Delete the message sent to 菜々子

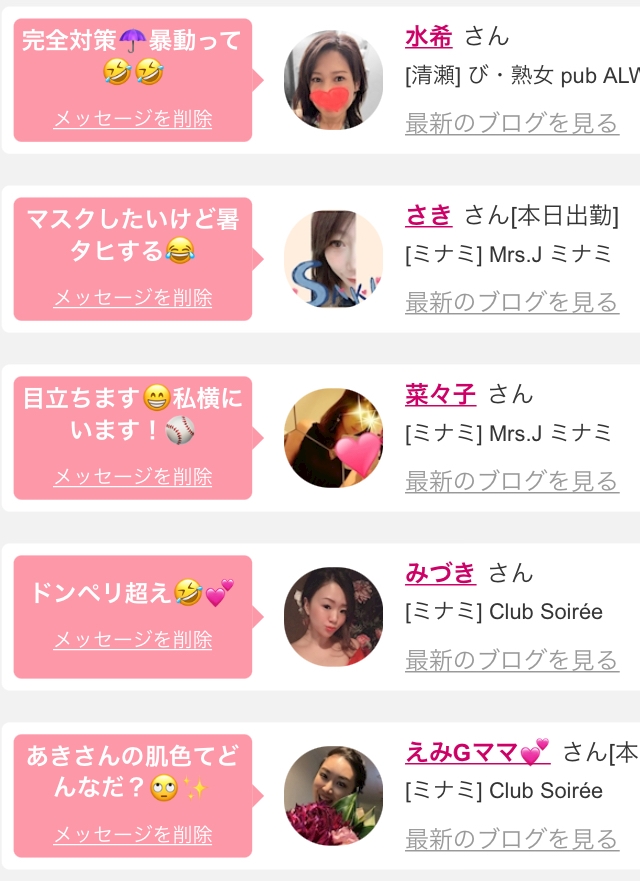133,477
